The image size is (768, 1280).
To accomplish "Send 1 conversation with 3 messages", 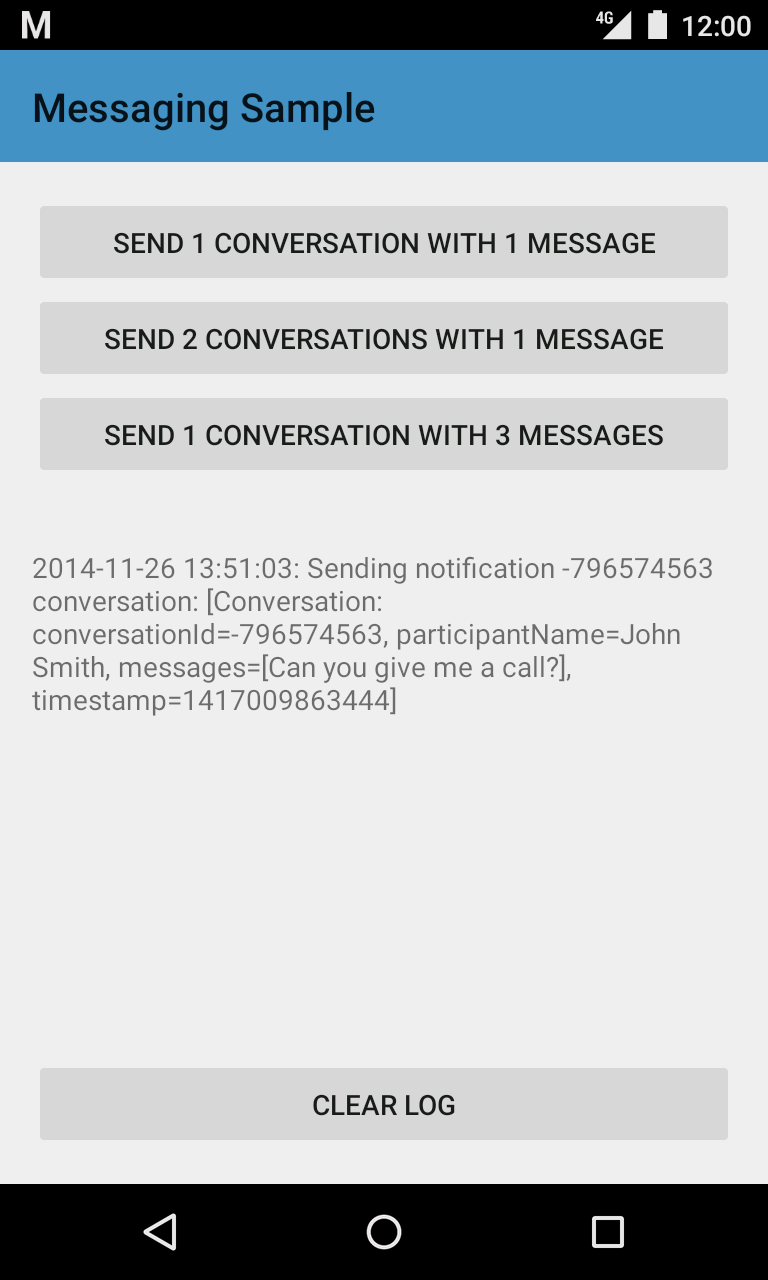I will (x=384, y=434).
